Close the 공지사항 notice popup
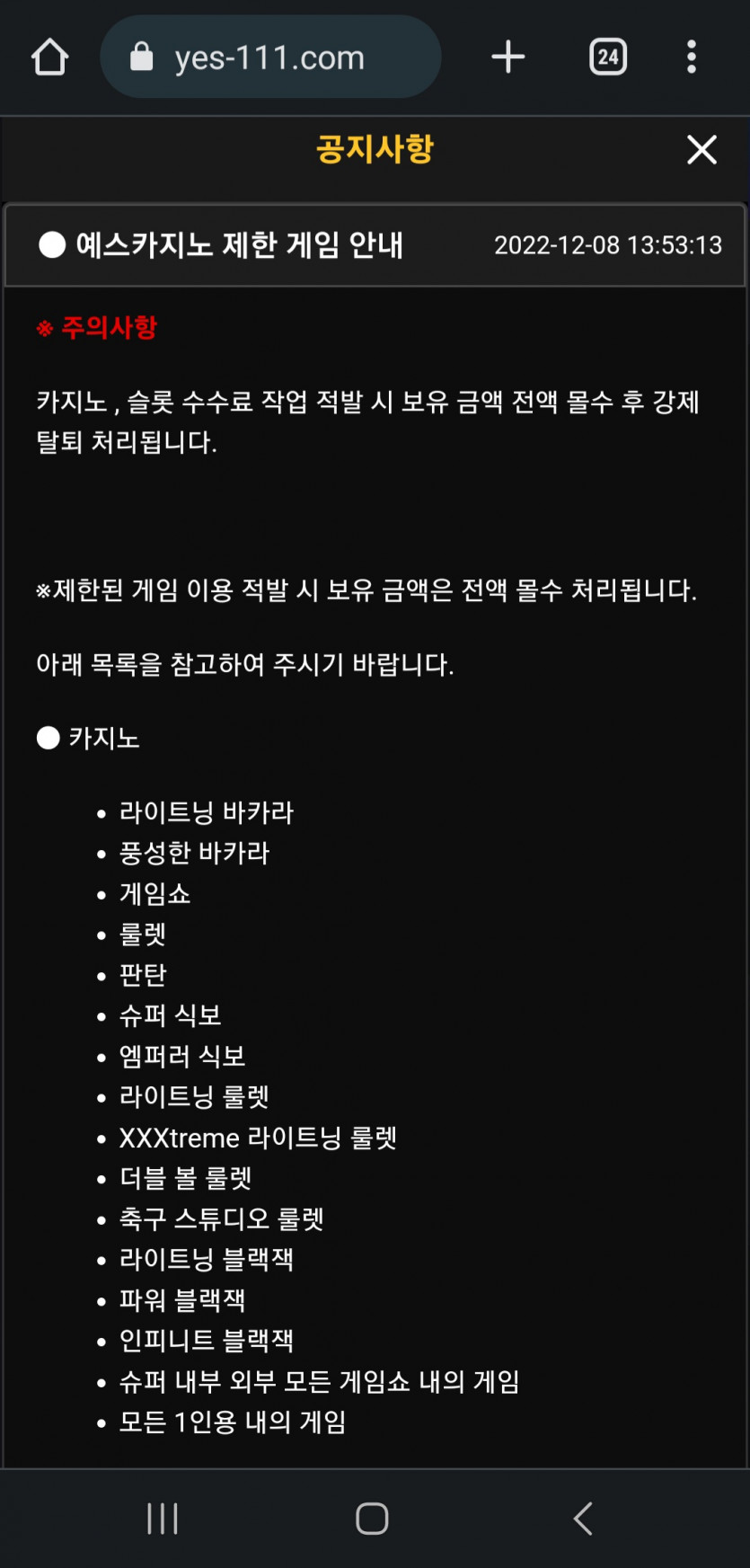750x1568 pixels. (701, 149)
